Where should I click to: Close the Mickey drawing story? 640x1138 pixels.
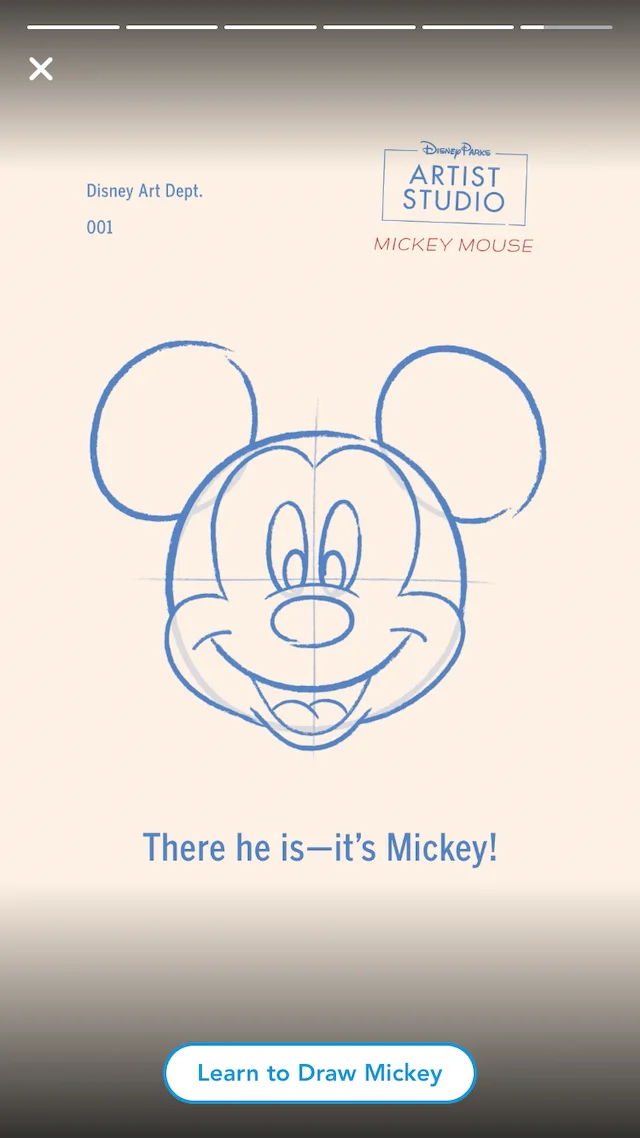(41, 69)
